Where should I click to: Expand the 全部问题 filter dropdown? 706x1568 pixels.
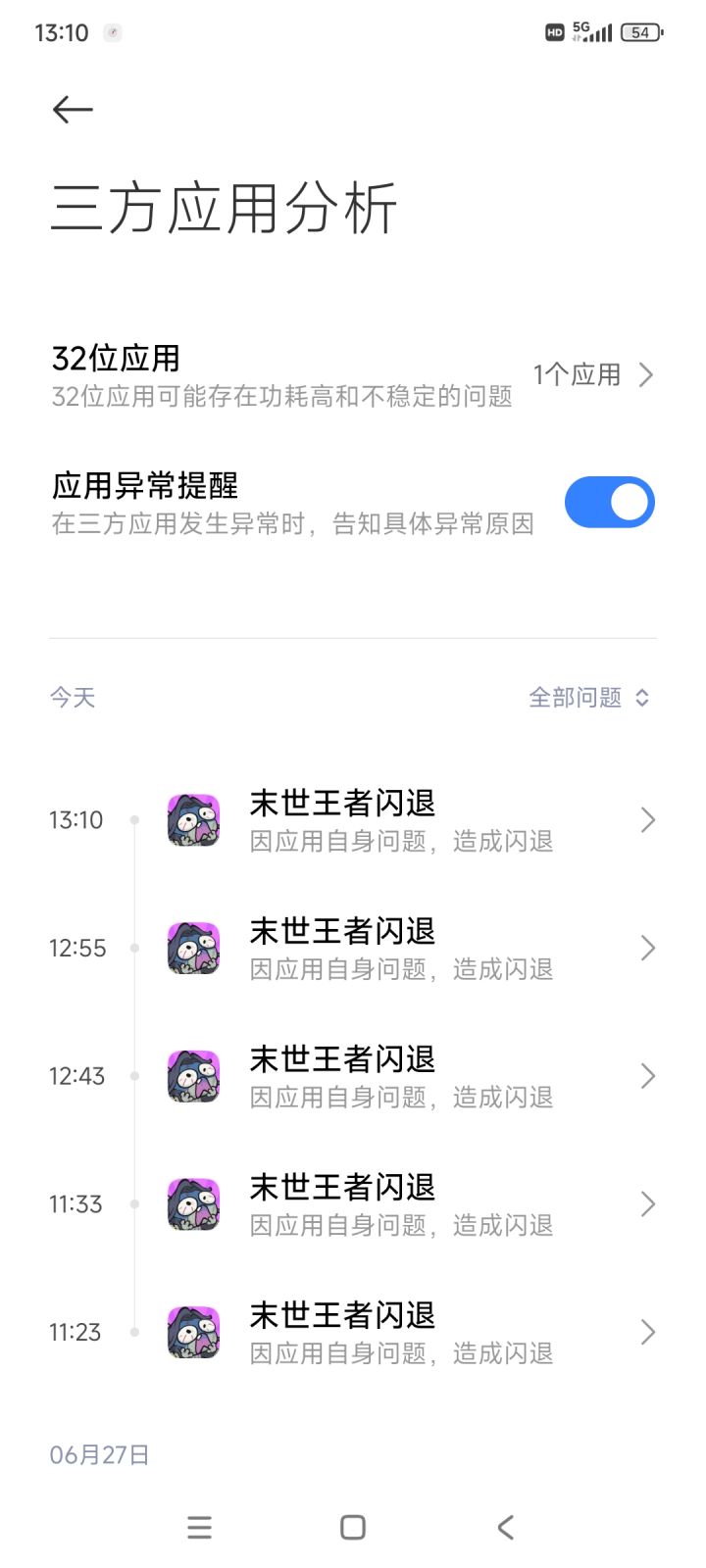[x=588, y=698]
